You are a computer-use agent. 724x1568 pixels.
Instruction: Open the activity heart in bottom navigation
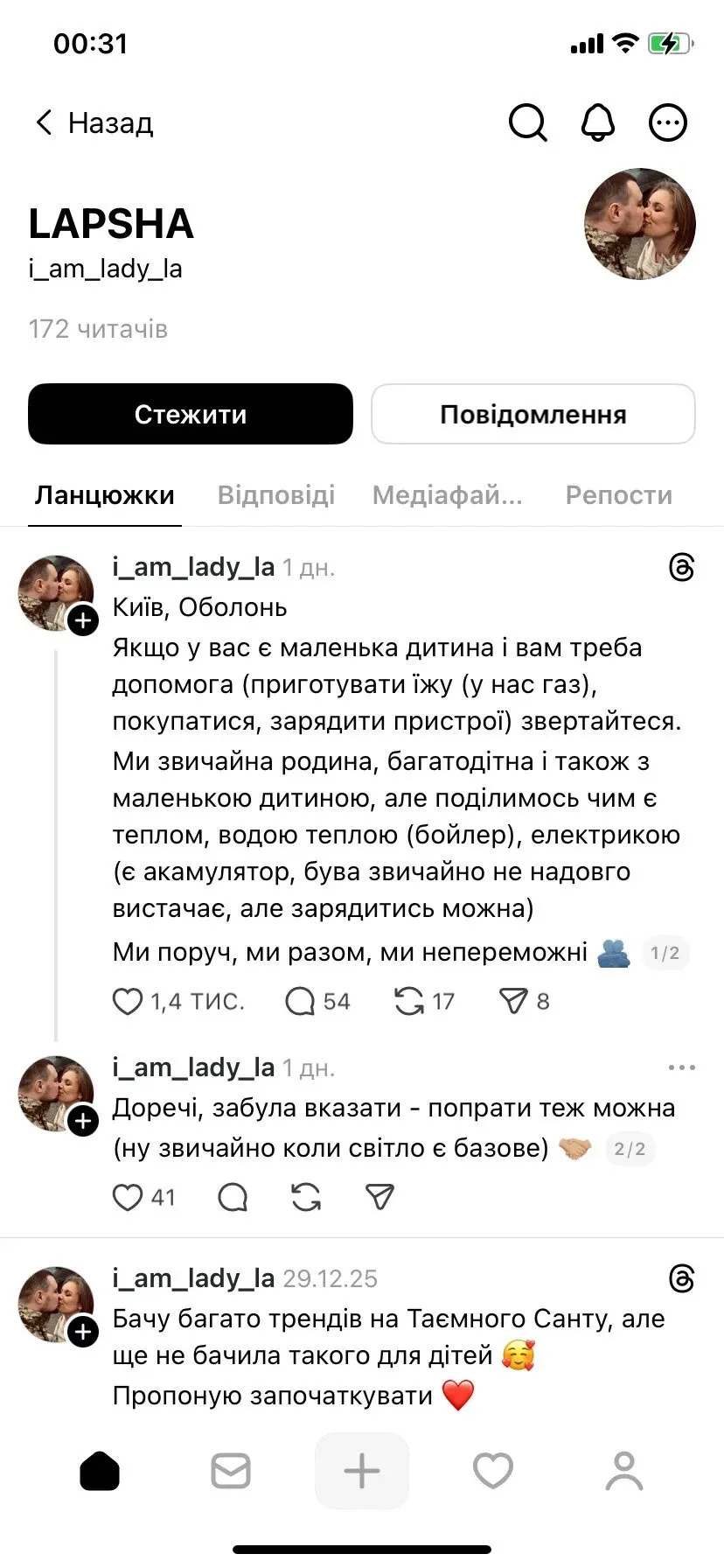pyautogui.click(x=493, y=1471)
